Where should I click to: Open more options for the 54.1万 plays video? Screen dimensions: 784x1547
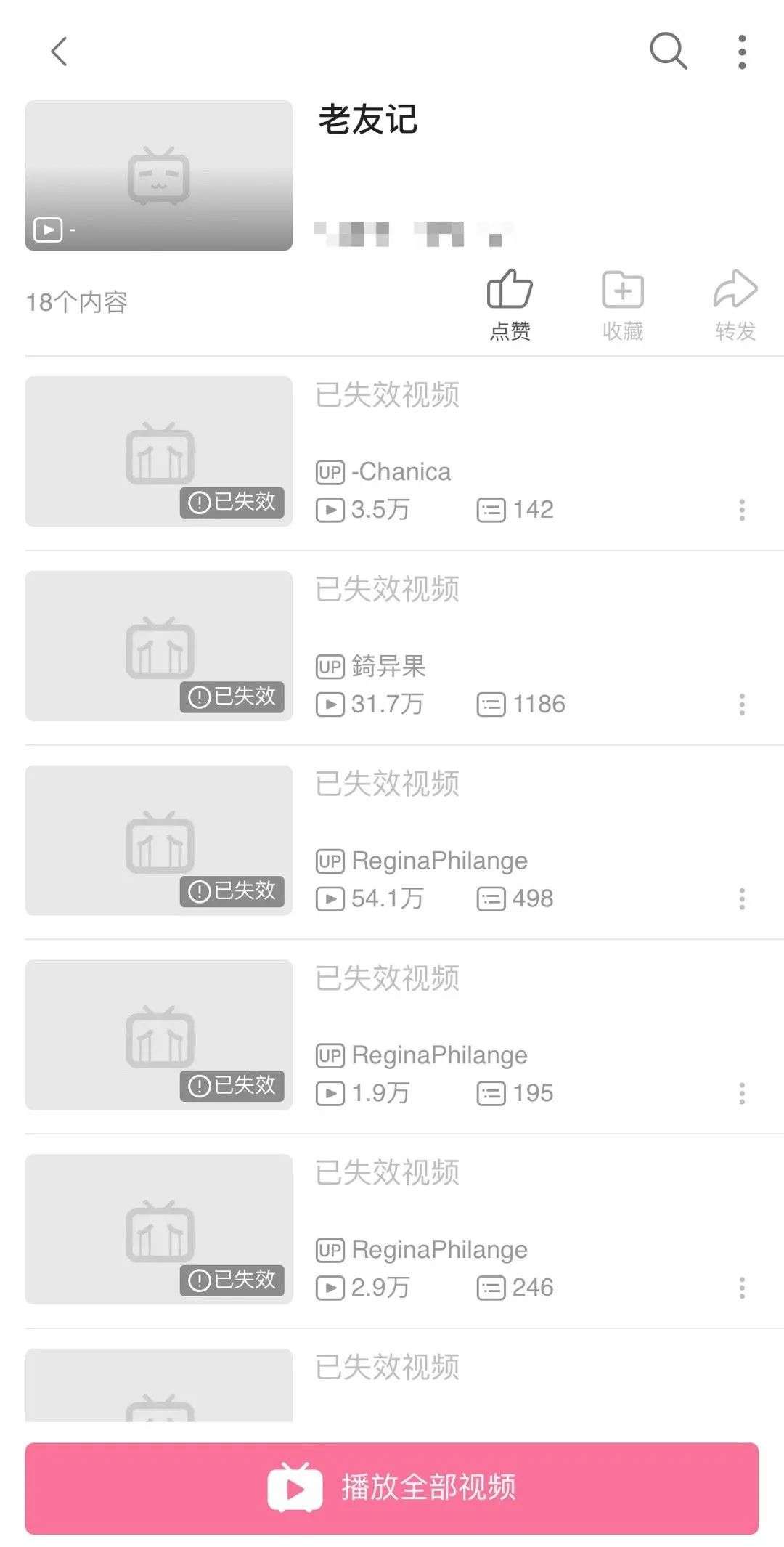click(741, 899)
